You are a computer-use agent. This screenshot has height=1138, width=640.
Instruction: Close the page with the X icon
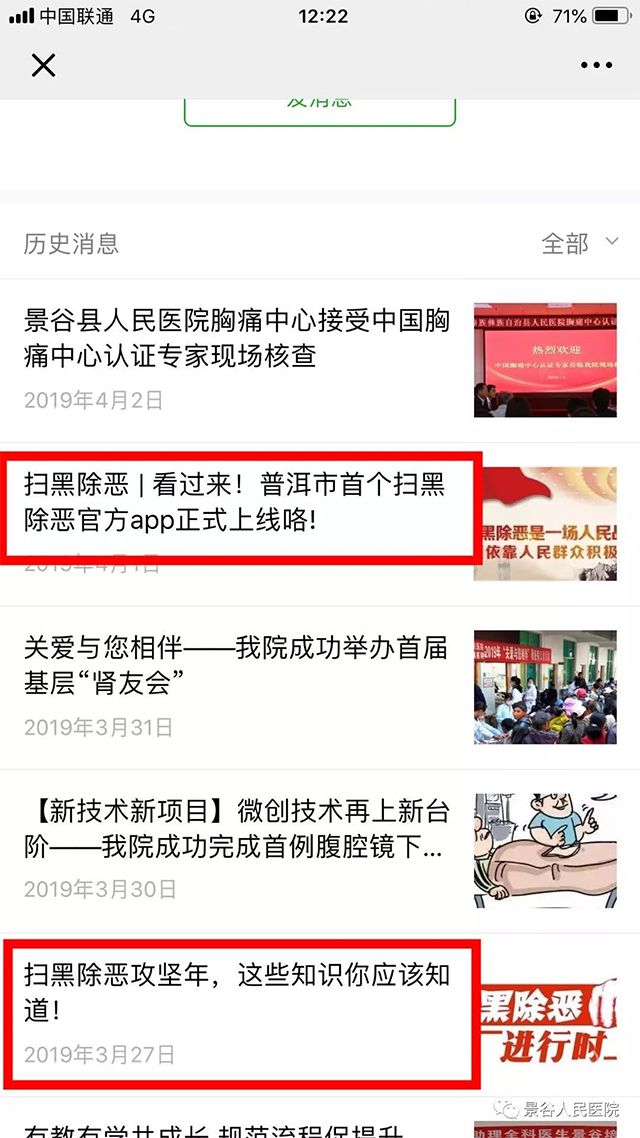[x=43, y=66]
